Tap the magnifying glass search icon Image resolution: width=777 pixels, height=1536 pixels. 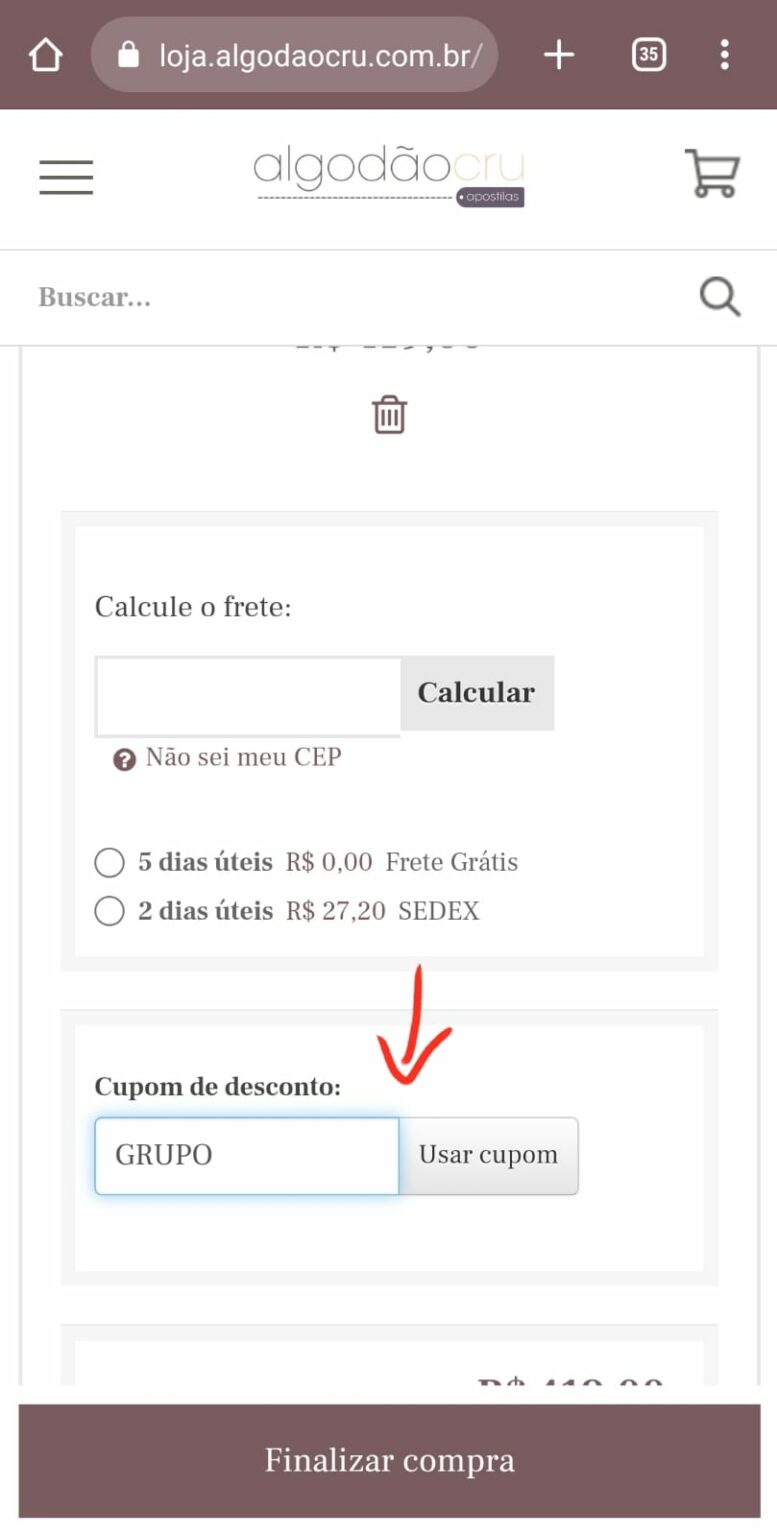[720, 297]
